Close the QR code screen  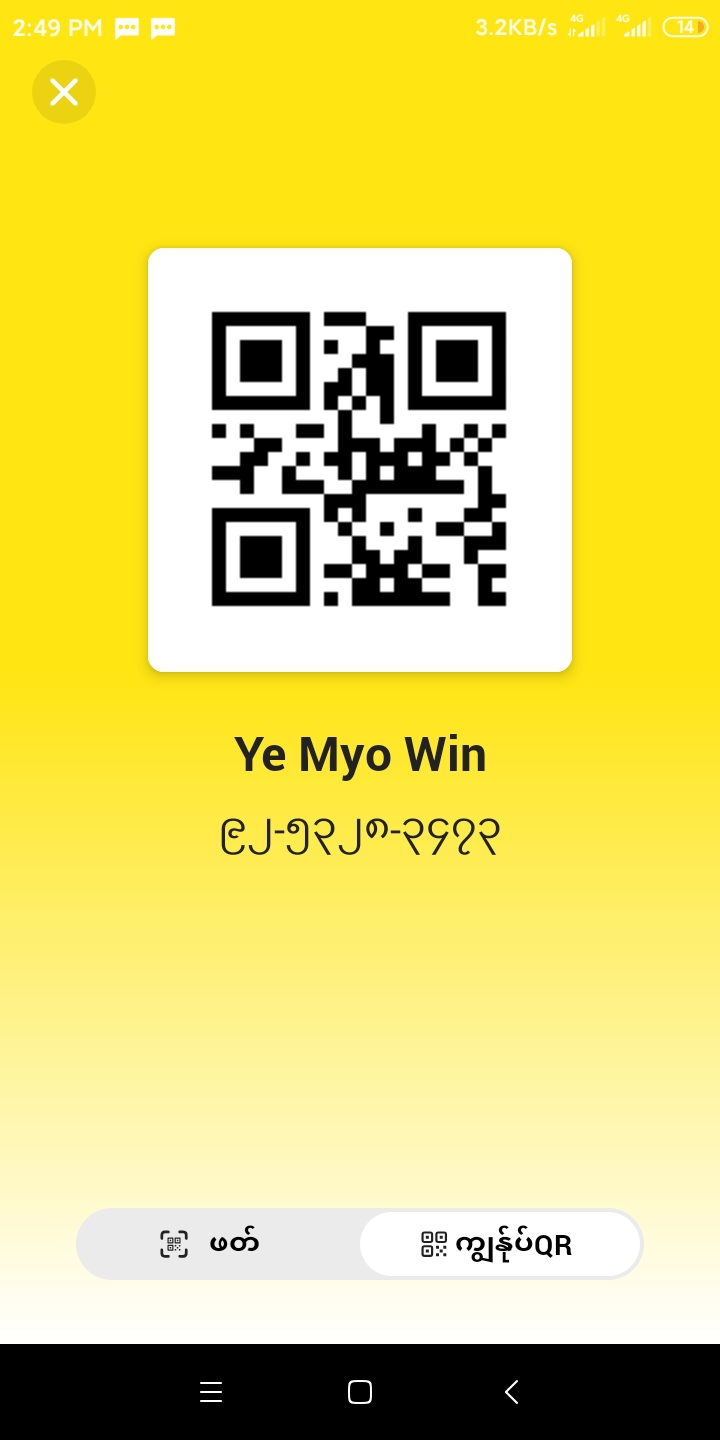(x=64, y=92)
